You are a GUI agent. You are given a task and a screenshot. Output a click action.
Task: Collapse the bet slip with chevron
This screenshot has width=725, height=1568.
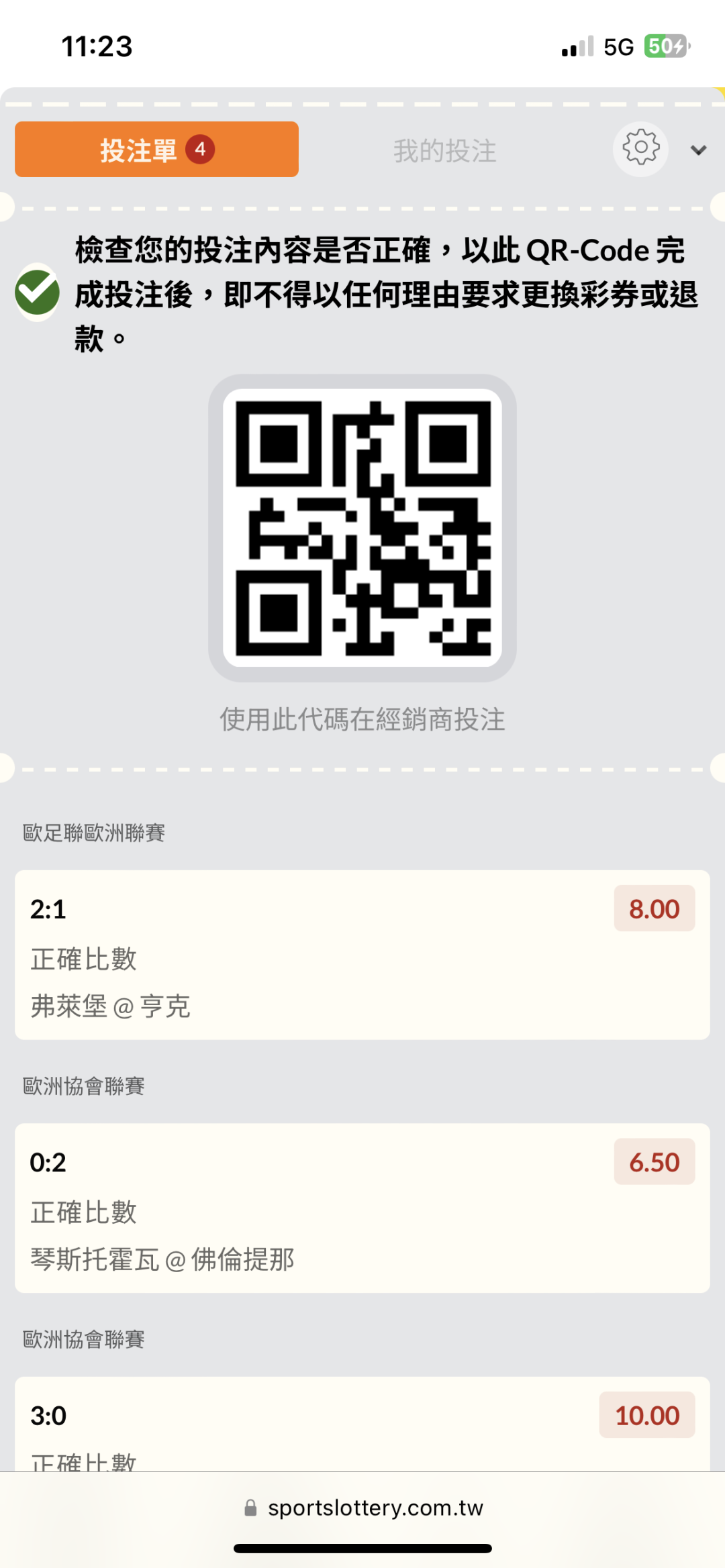coord(698,150)
